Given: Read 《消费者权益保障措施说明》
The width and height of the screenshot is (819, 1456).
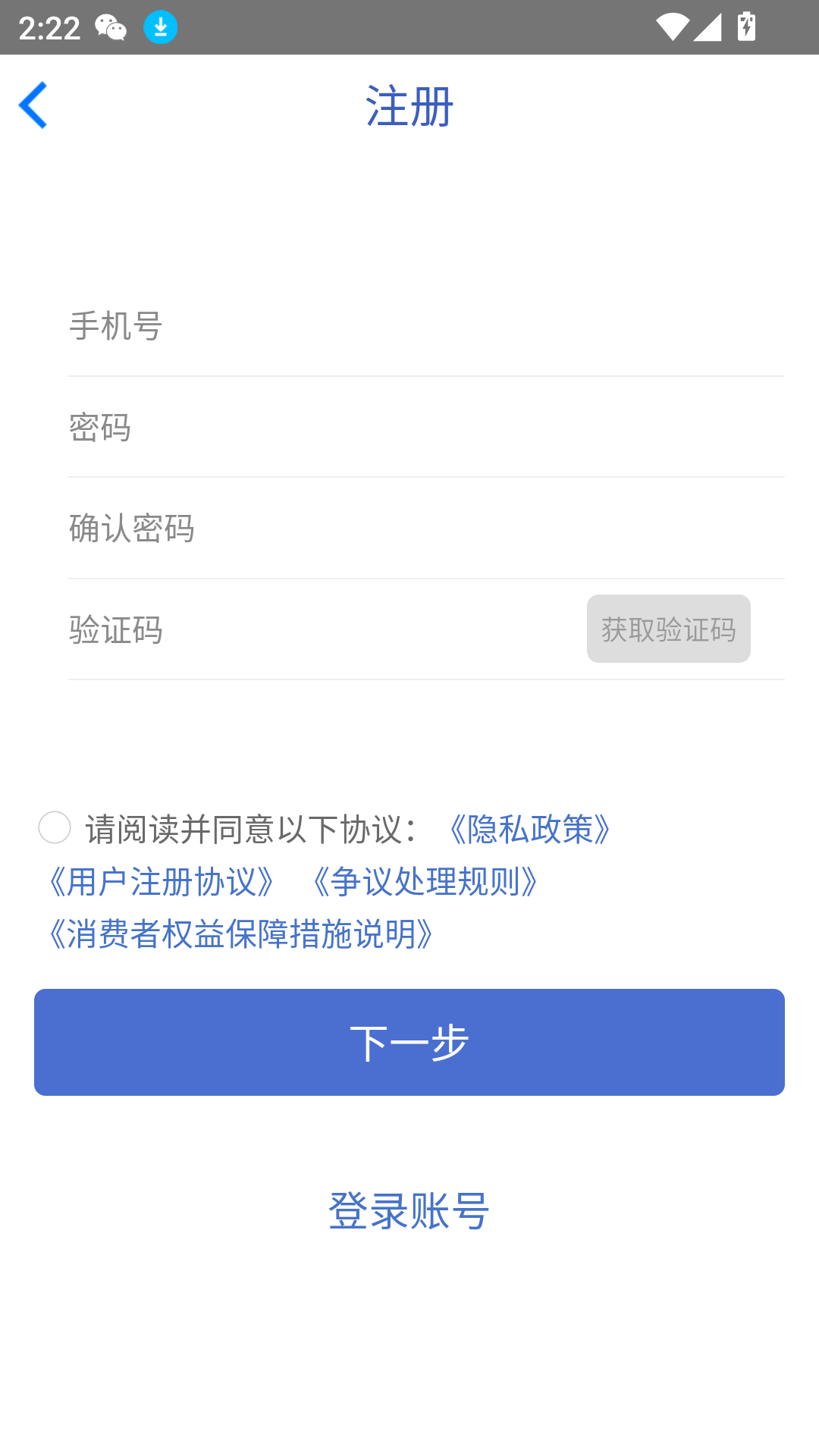Looking at the screenshot, I should click(x=241, y=934).
